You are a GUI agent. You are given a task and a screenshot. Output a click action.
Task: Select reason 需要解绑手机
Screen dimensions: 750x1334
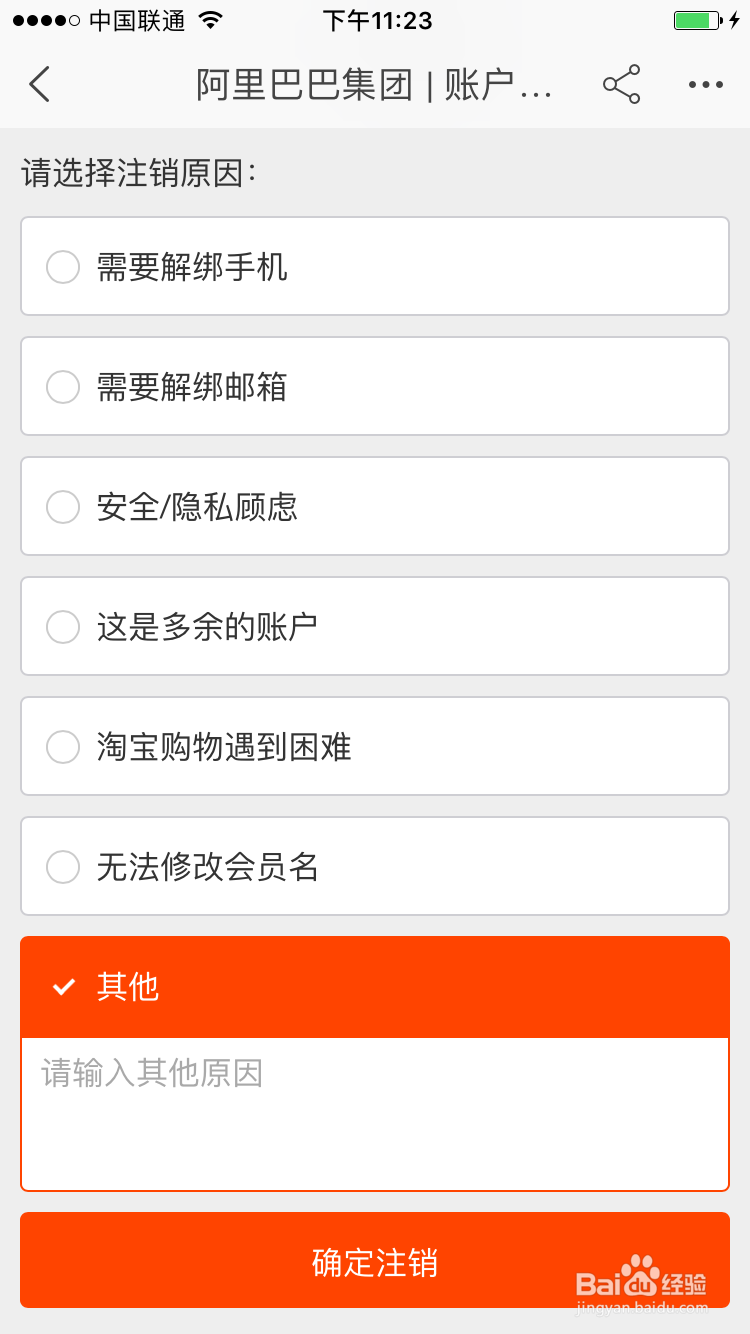coord(374,266)
